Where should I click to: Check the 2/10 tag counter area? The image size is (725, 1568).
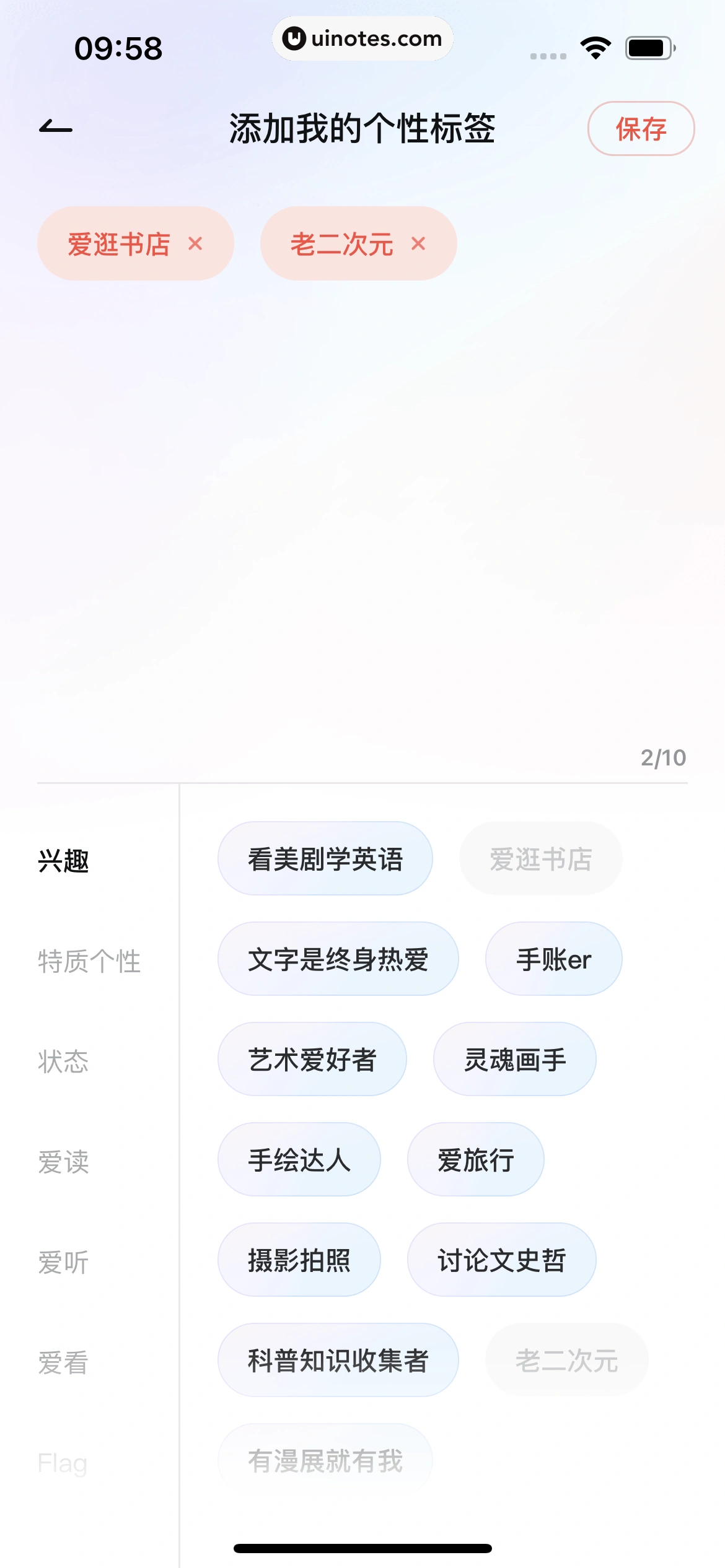(x=663, y=756)
